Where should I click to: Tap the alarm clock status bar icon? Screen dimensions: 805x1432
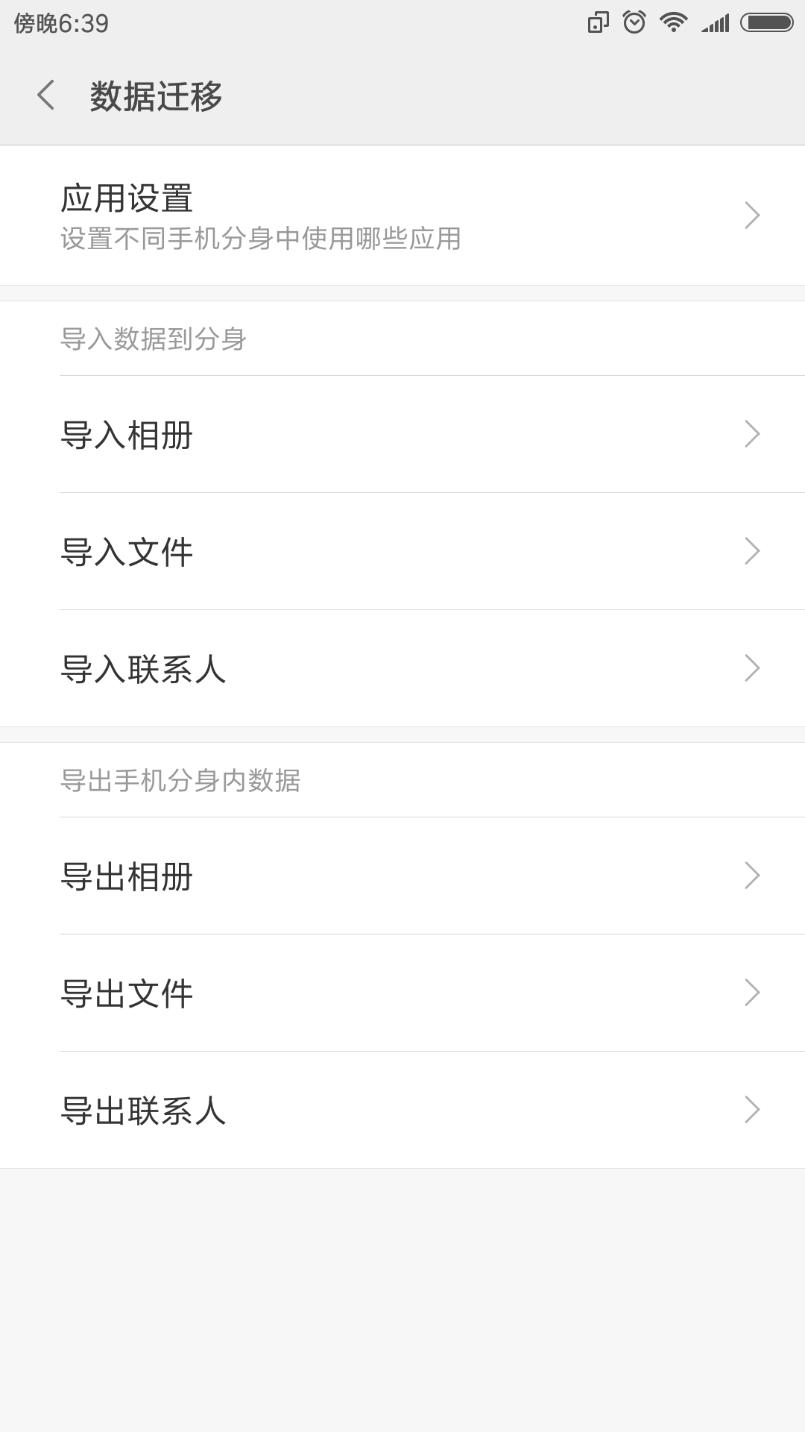pos(635,22)
